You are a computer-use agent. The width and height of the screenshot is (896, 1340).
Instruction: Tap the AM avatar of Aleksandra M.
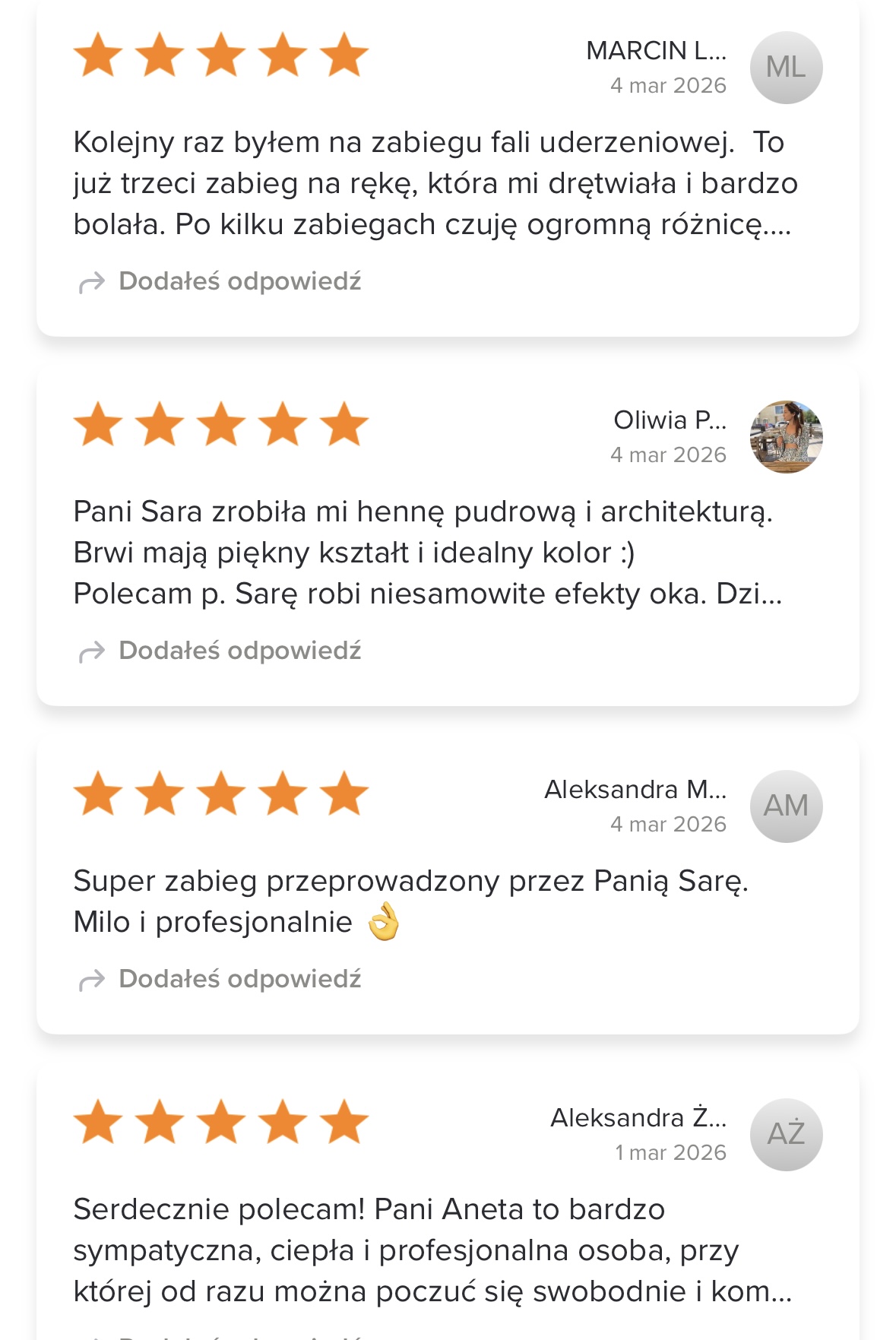point(786,806)
